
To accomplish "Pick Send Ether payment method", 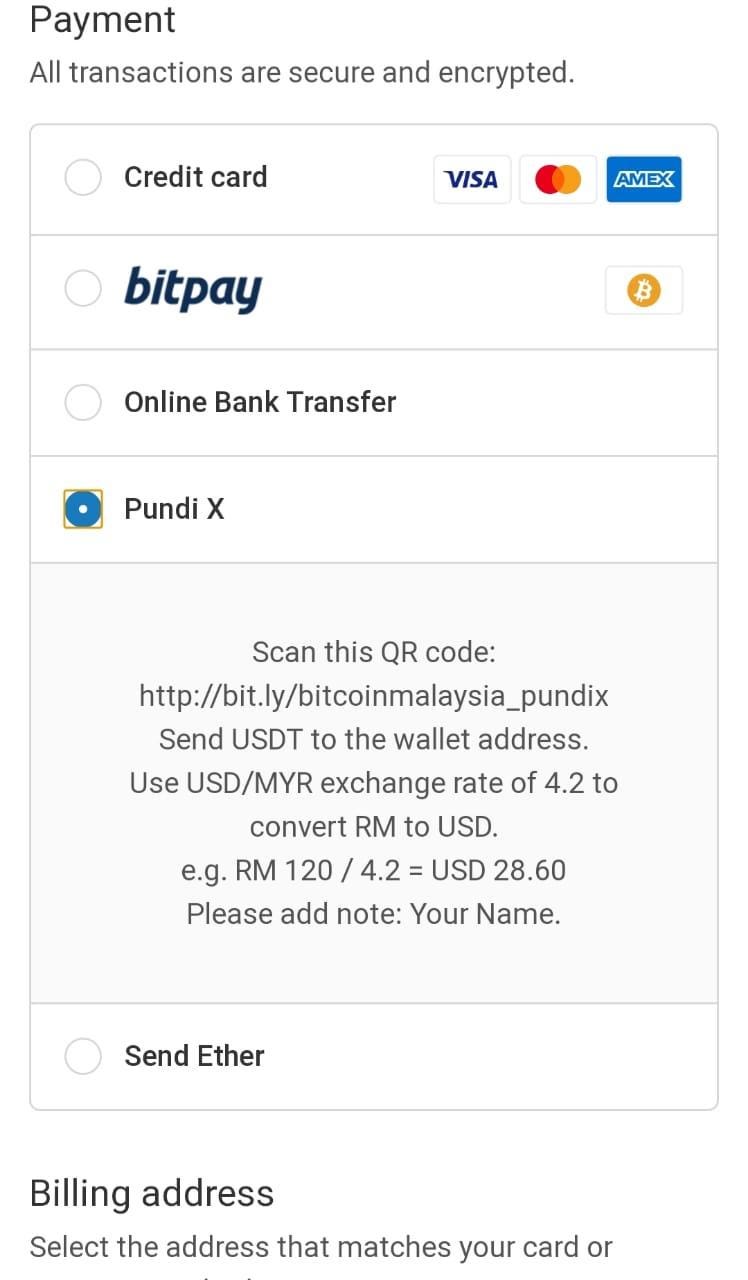I will click(x=83, y=1056).
